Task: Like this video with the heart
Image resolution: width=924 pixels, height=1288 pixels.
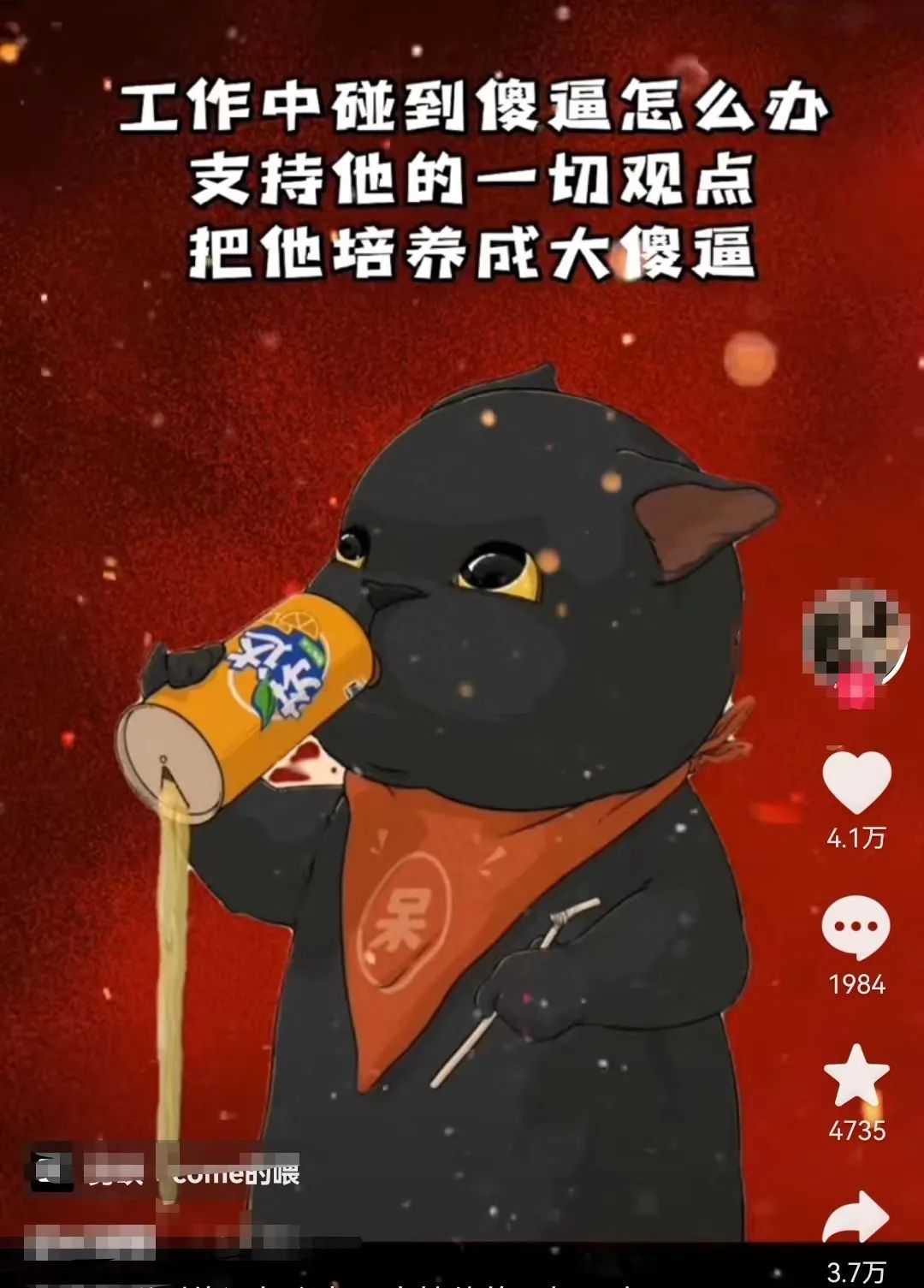Action: [x=856, y=783]
